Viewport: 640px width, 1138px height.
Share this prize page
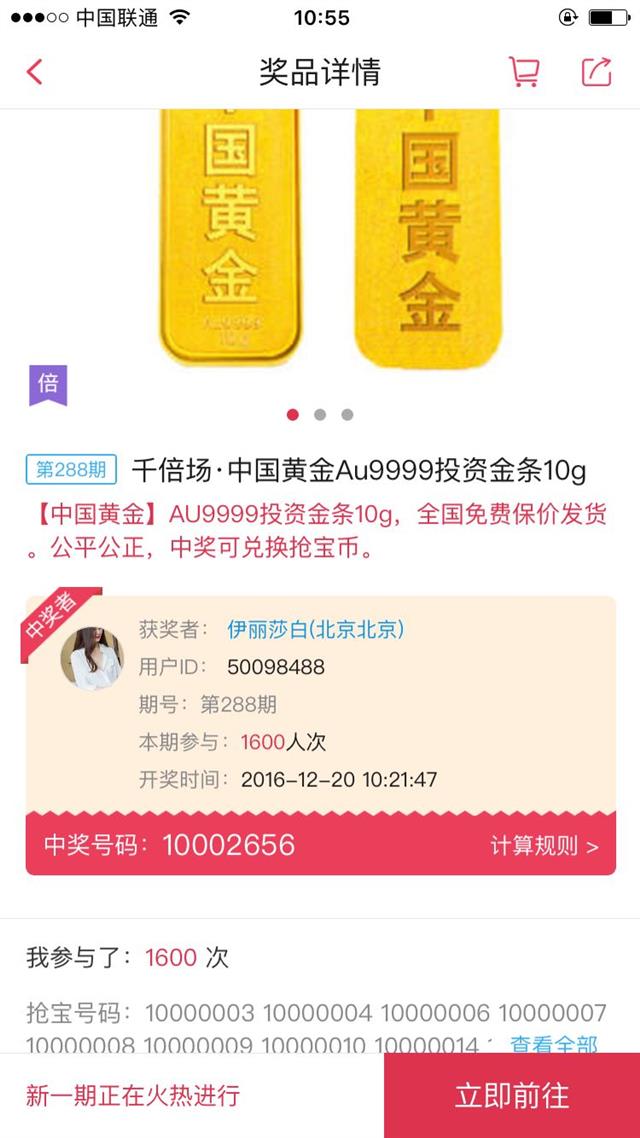coord(596,72)
